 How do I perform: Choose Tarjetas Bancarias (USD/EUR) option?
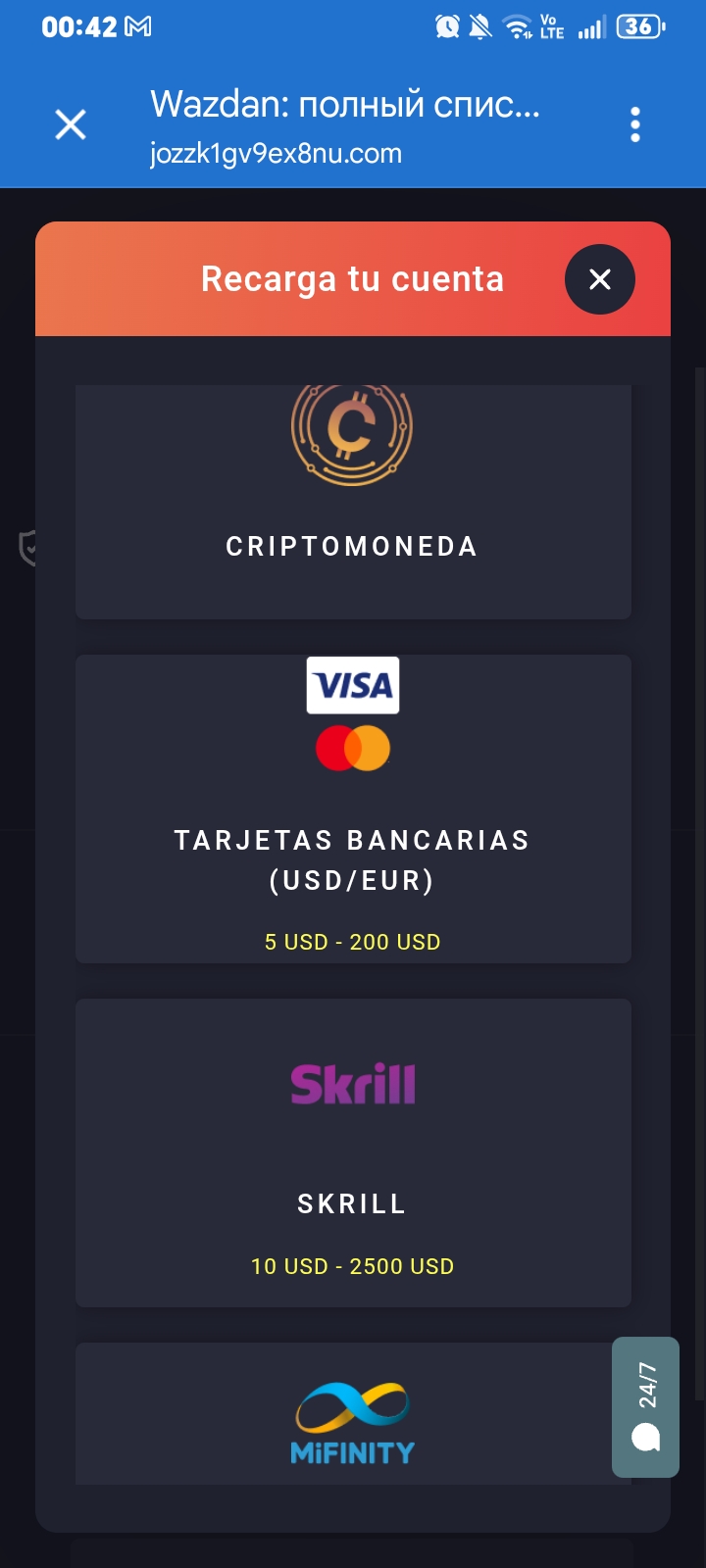point(353,808)
